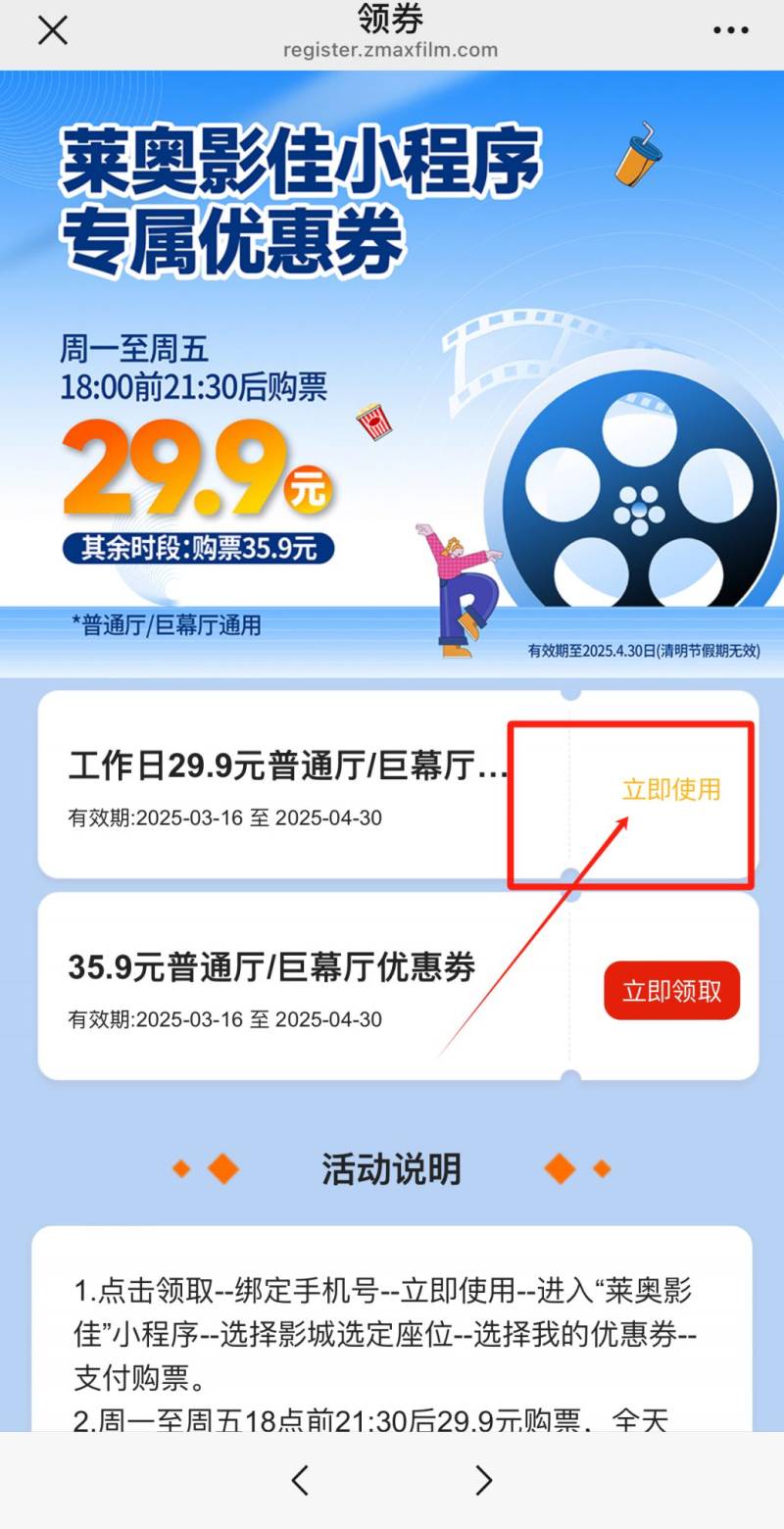Claim the 35.9元 coupon with 立即领取
This screenshot has width=784, height=1529.
(671, 991)
